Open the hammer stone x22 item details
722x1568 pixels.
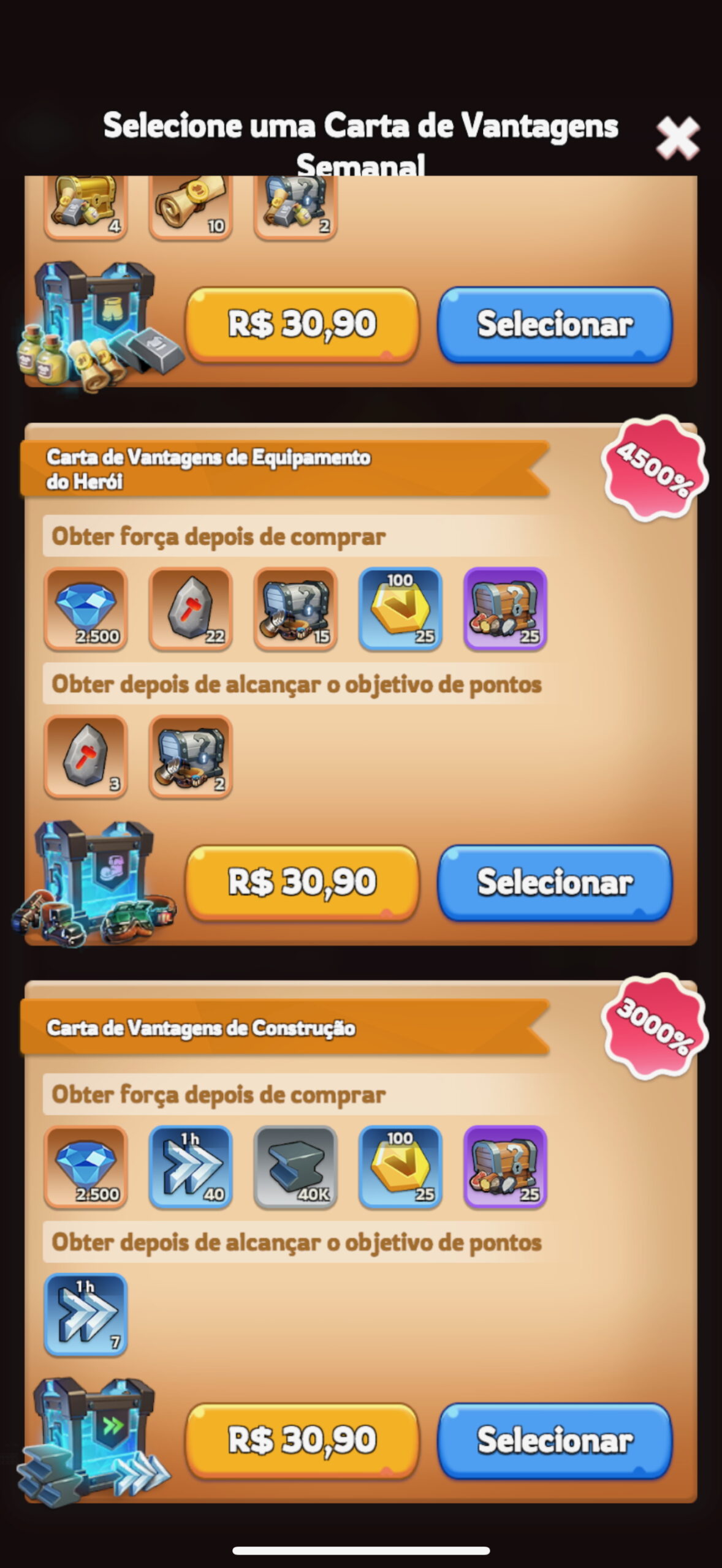pos(191,609)
